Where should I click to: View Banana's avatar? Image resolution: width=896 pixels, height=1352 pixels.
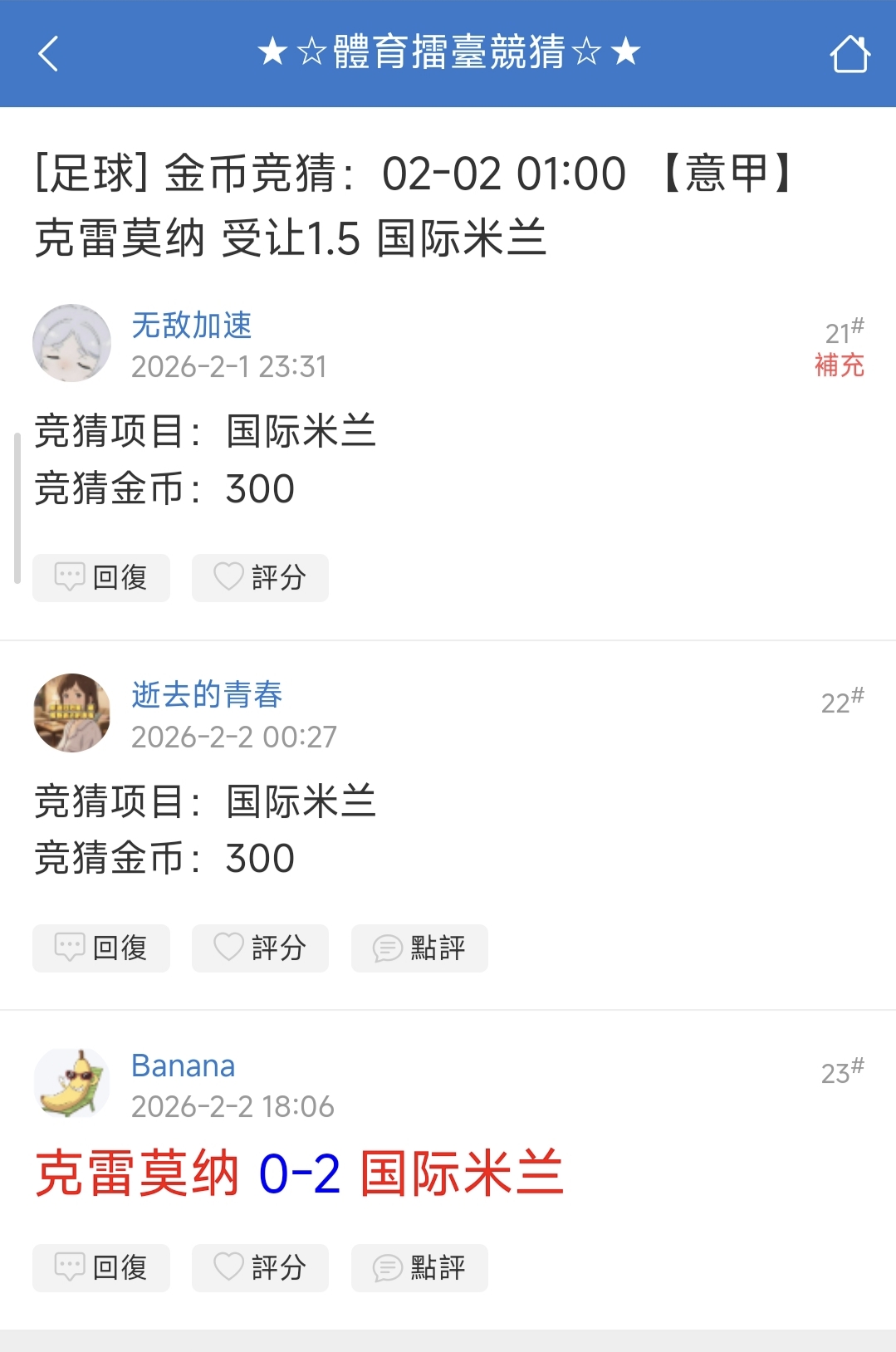[71, 1083]
